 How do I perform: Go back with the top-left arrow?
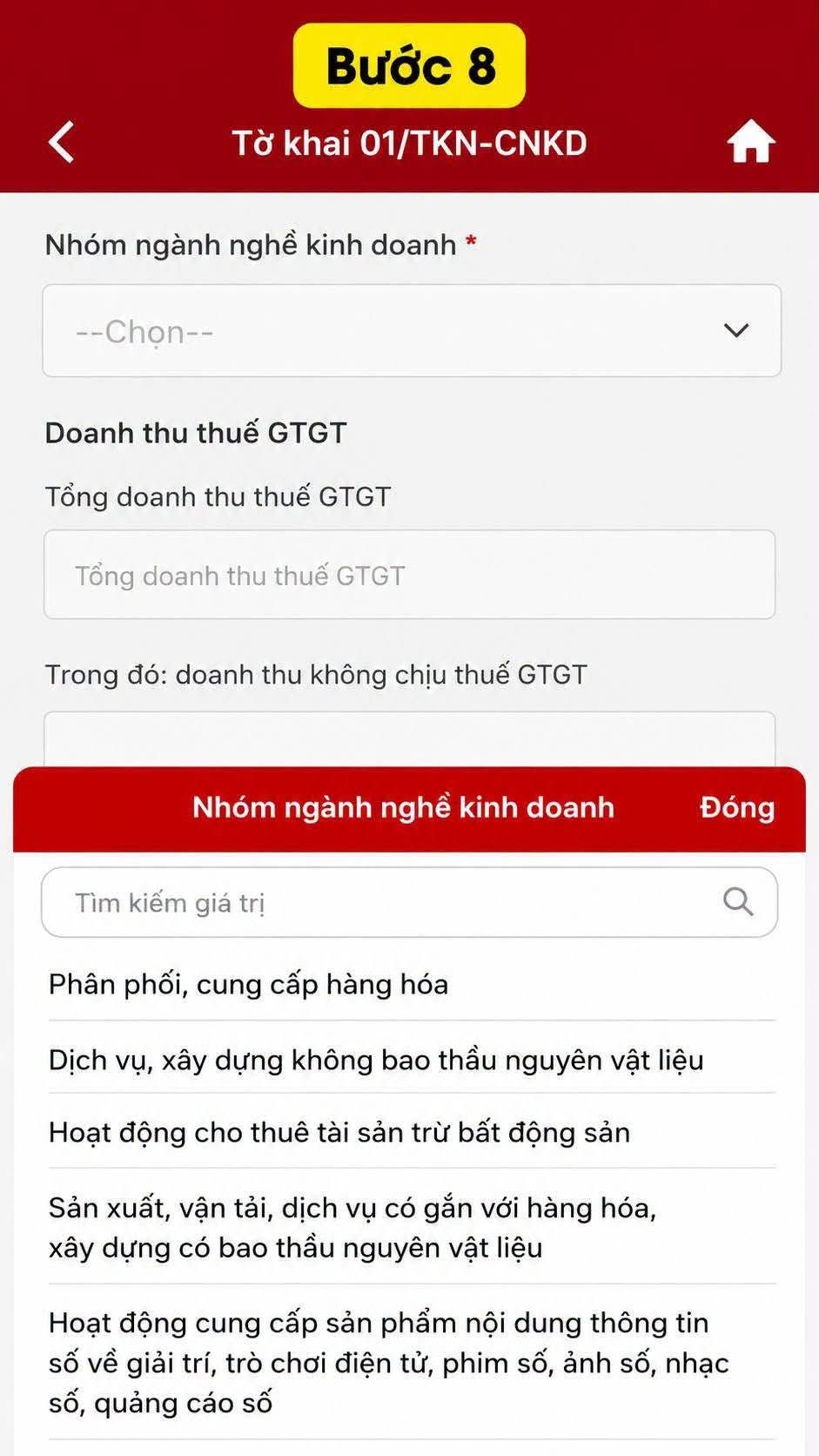tap(62, 142)
